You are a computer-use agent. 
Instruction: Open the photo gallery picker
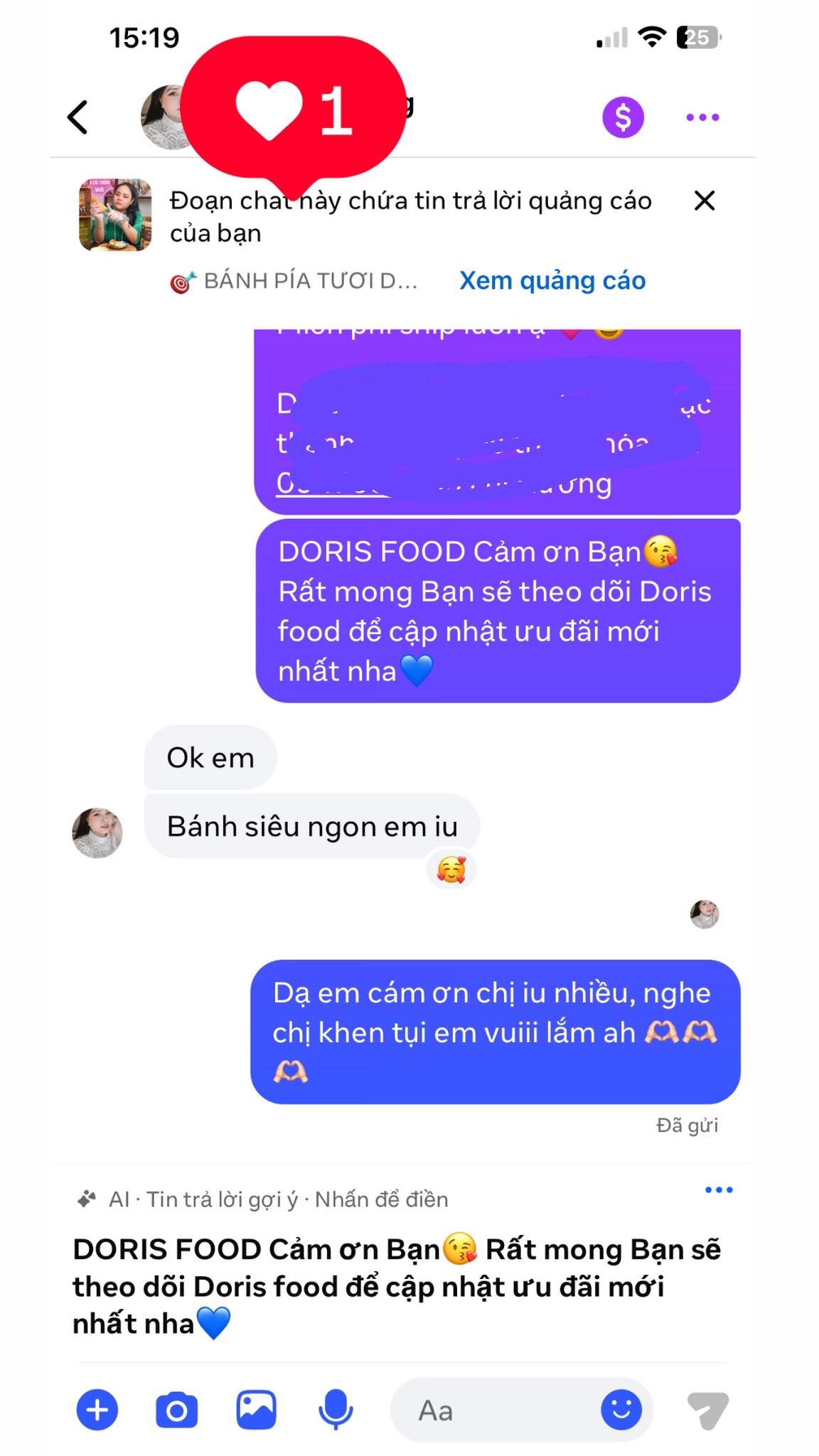click(x=256, y=1410)
